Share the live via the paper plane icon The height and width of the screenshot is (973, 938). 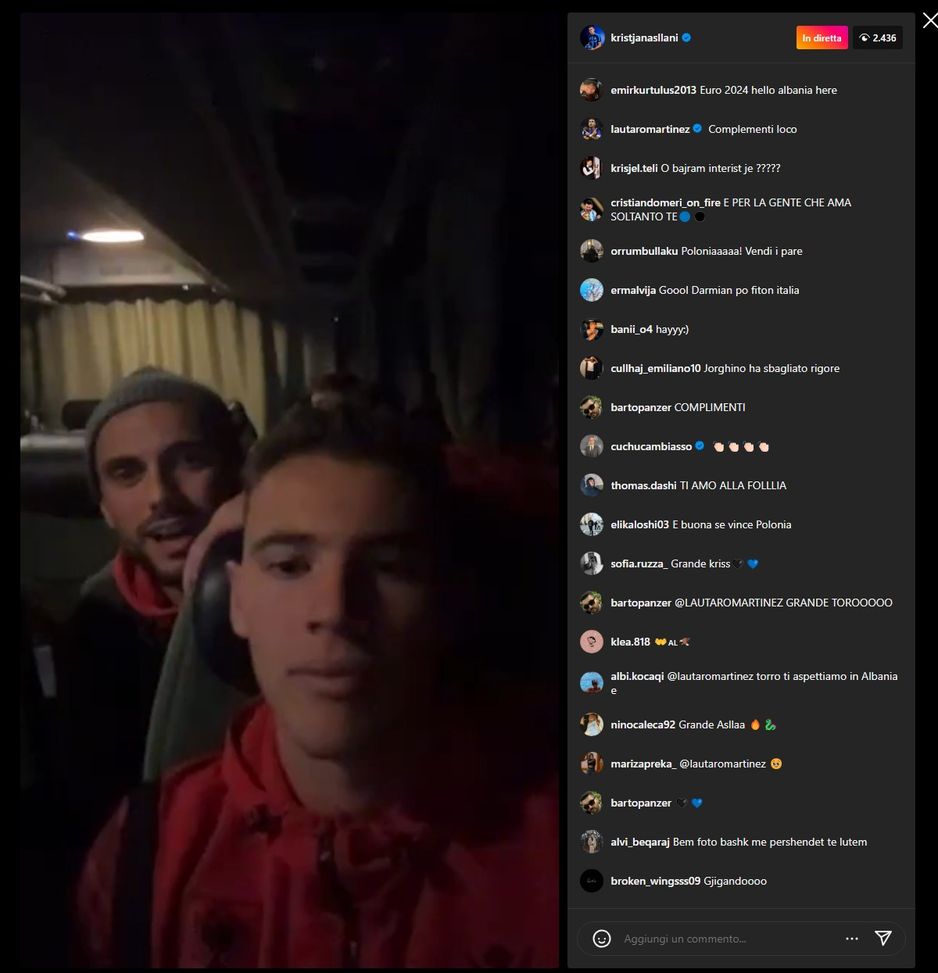[883, 938]
